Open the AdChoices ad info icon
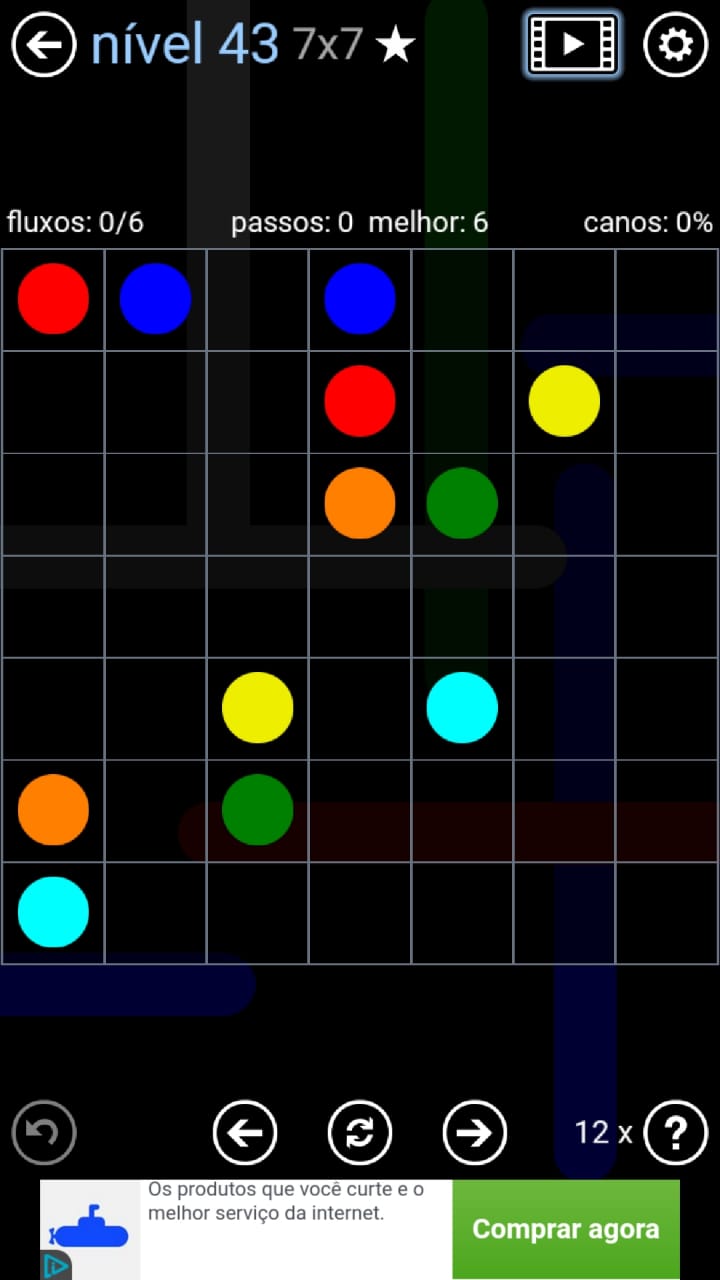 [x=56, y=1266]
